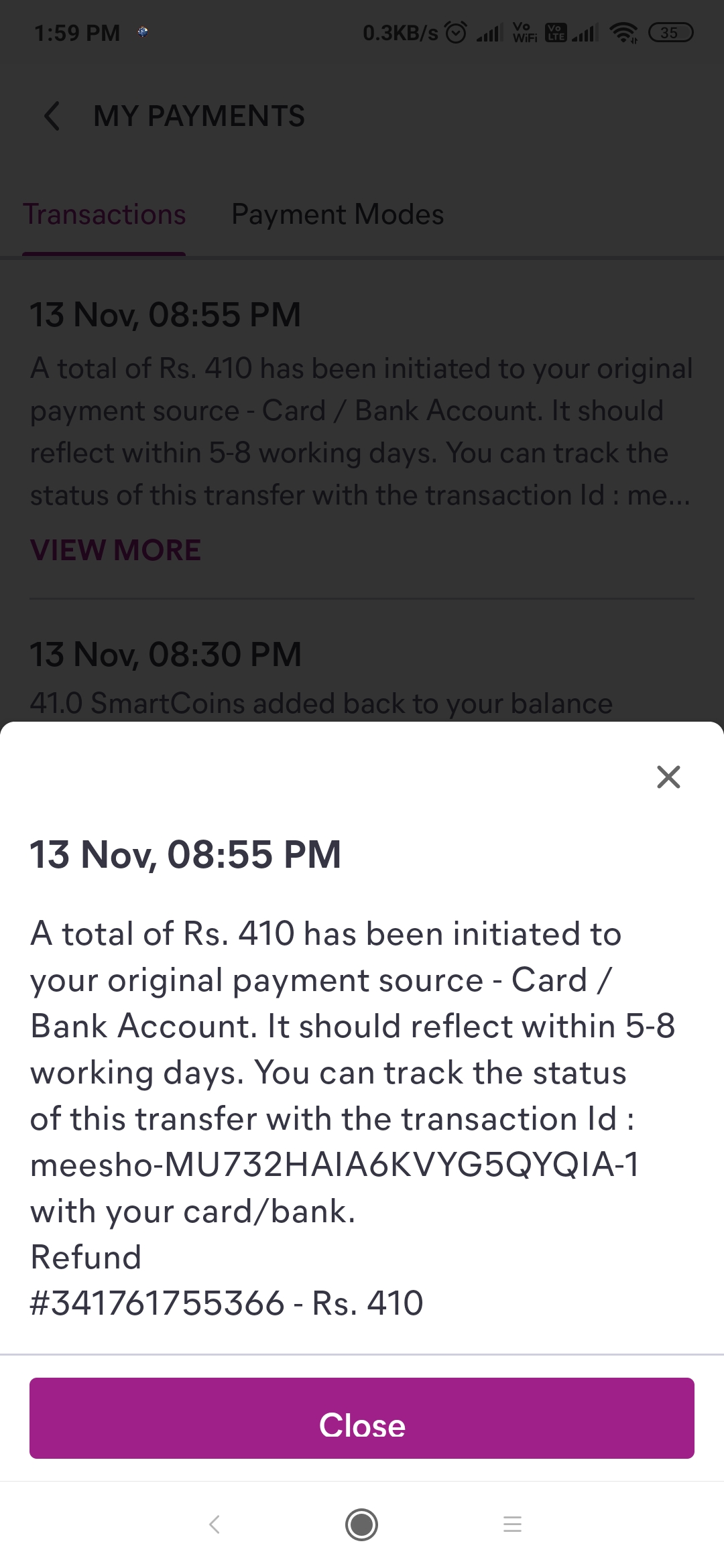724x1568 pixels.
Task: Tap the purple Close button
Action: tap(362, 1418)
